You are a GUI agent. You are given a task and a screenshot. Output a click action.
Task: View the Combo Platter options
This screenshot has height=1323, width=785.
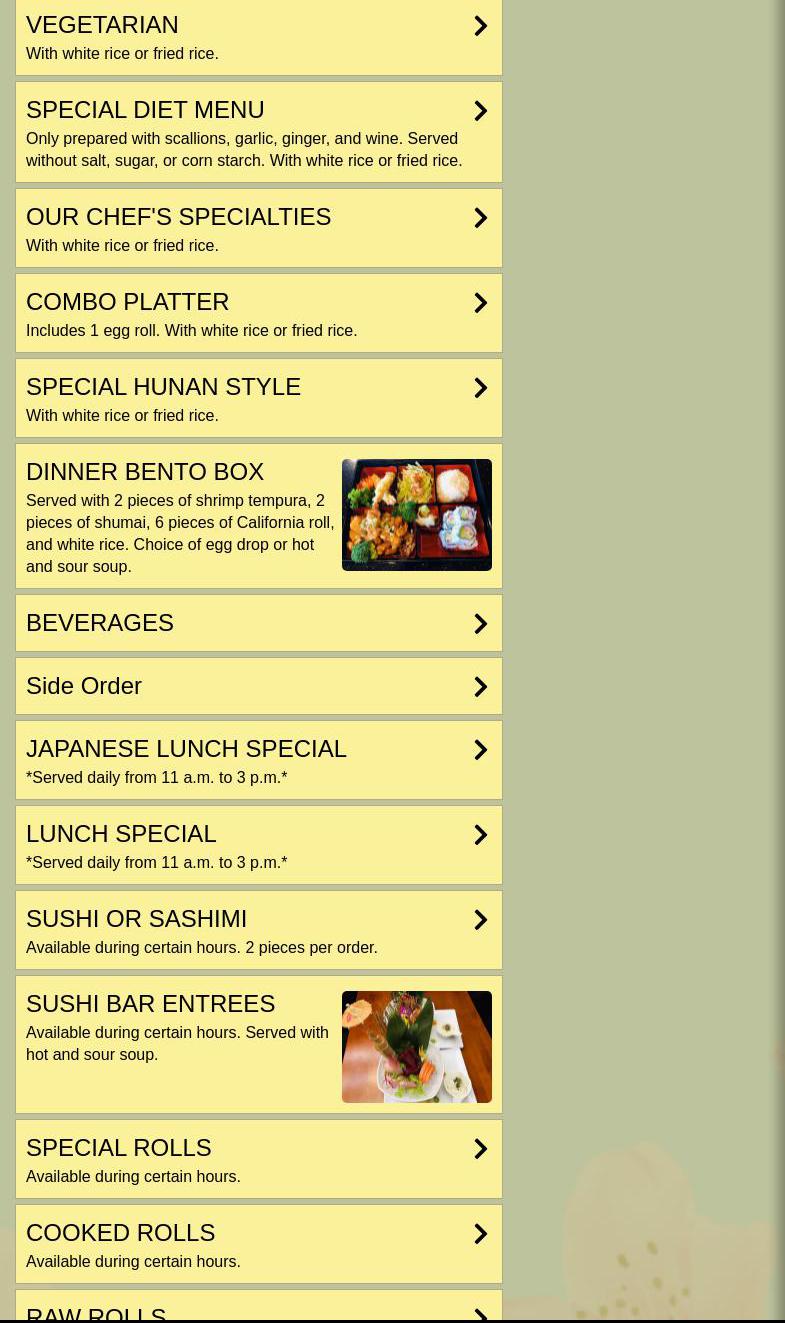(258, 314)
